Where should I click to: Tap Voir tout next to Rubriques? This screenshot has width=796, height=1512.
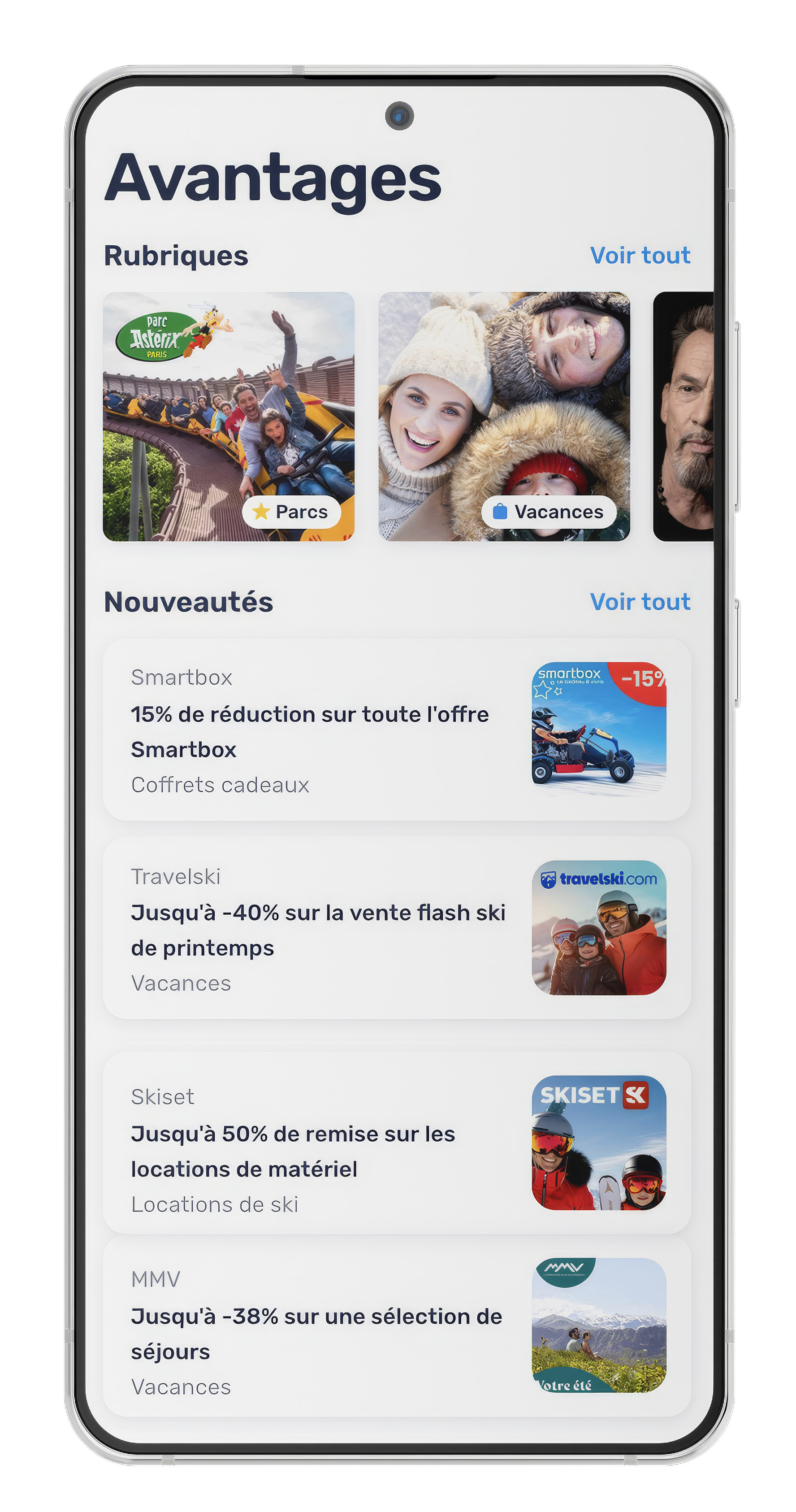pyautogui.click(x=640, y=255)
